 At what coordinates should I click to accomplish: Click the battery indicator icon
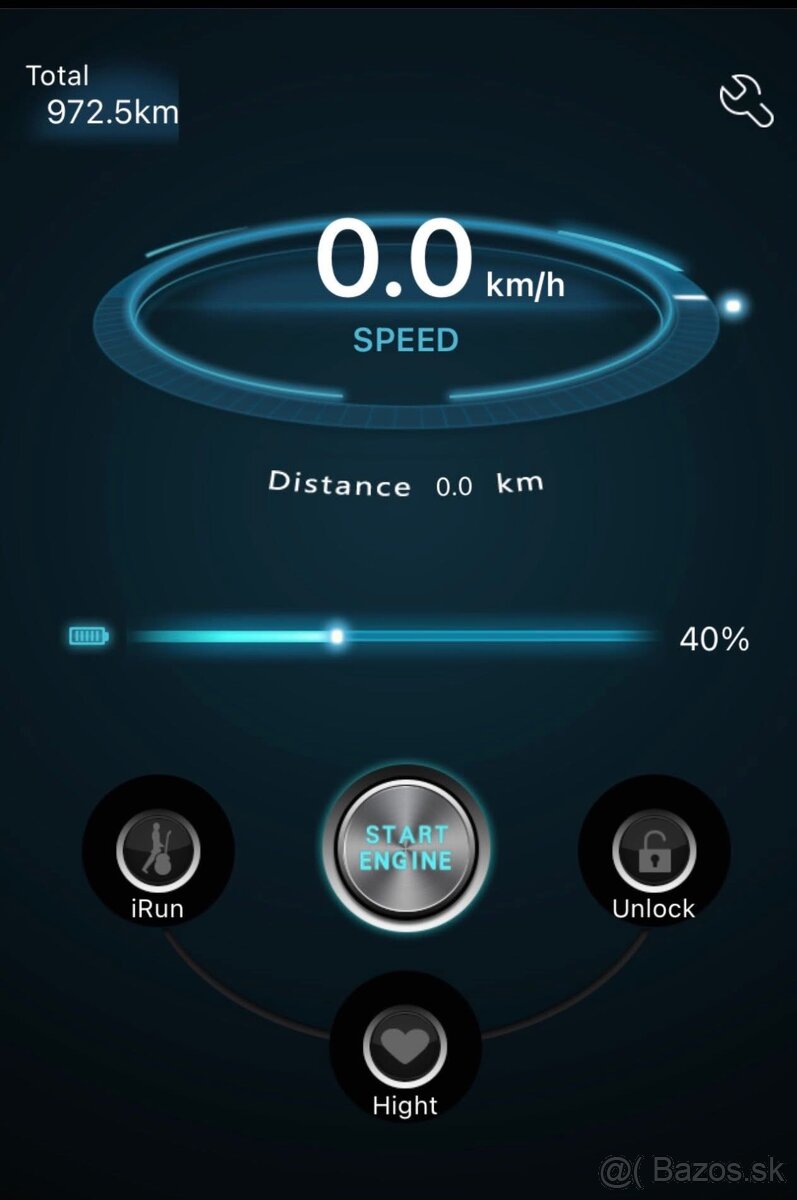click(88, 635)
